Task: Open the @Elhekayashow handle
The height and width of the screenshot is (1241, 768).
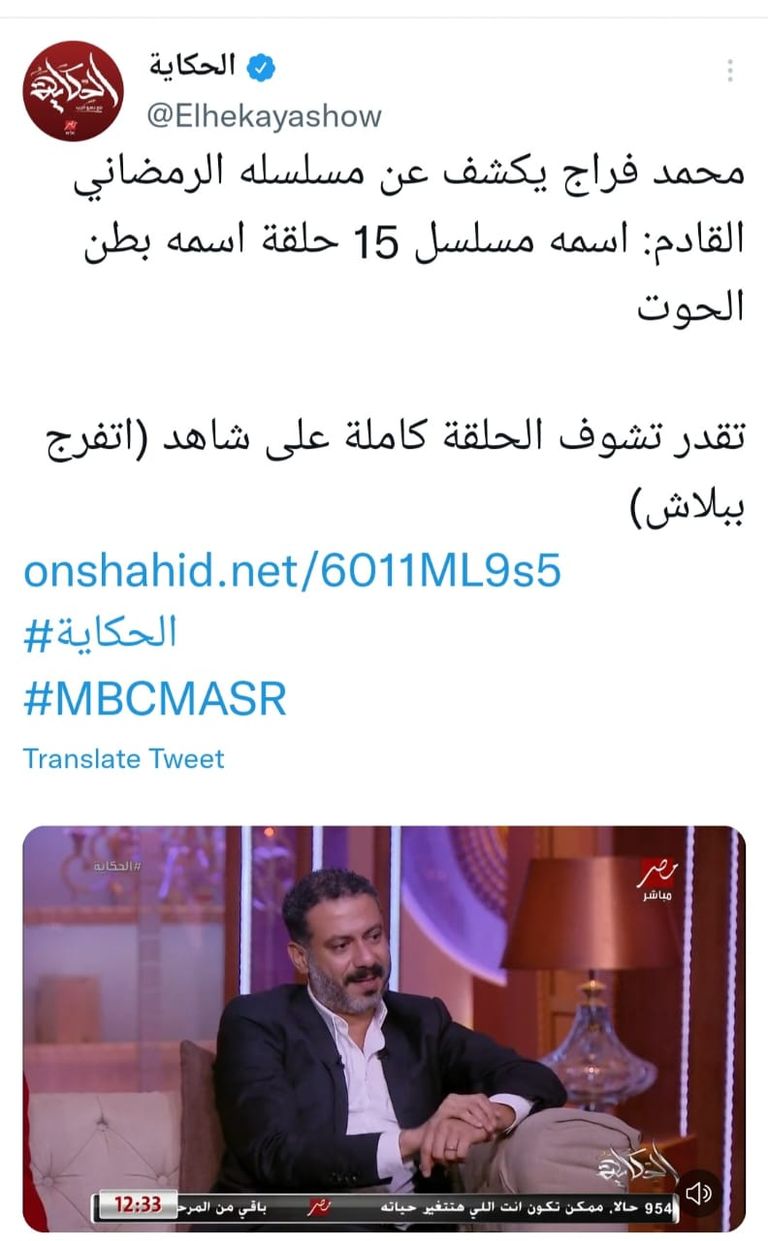Action: click(264, 116)
